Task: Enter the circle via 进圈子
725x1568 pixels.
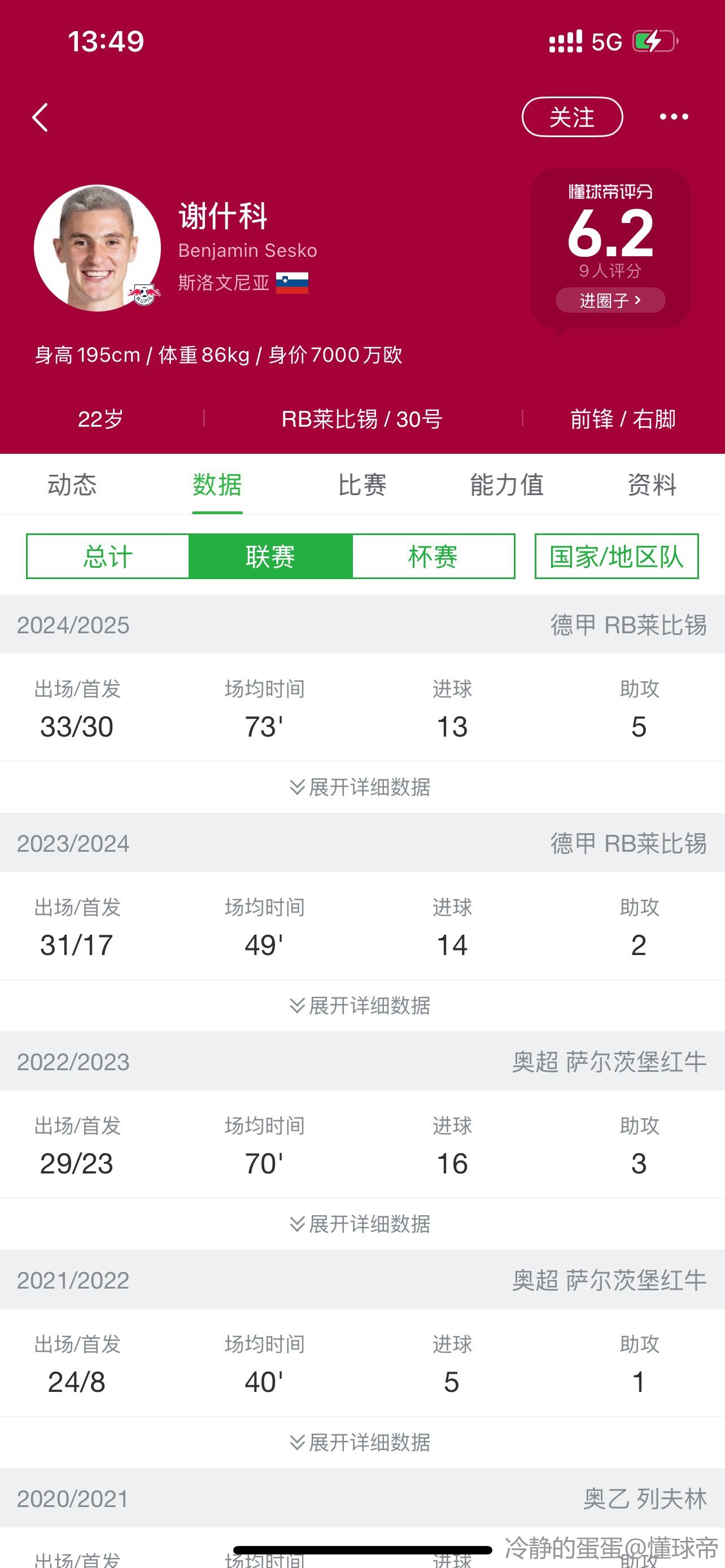Action: (x=610, y=300)
